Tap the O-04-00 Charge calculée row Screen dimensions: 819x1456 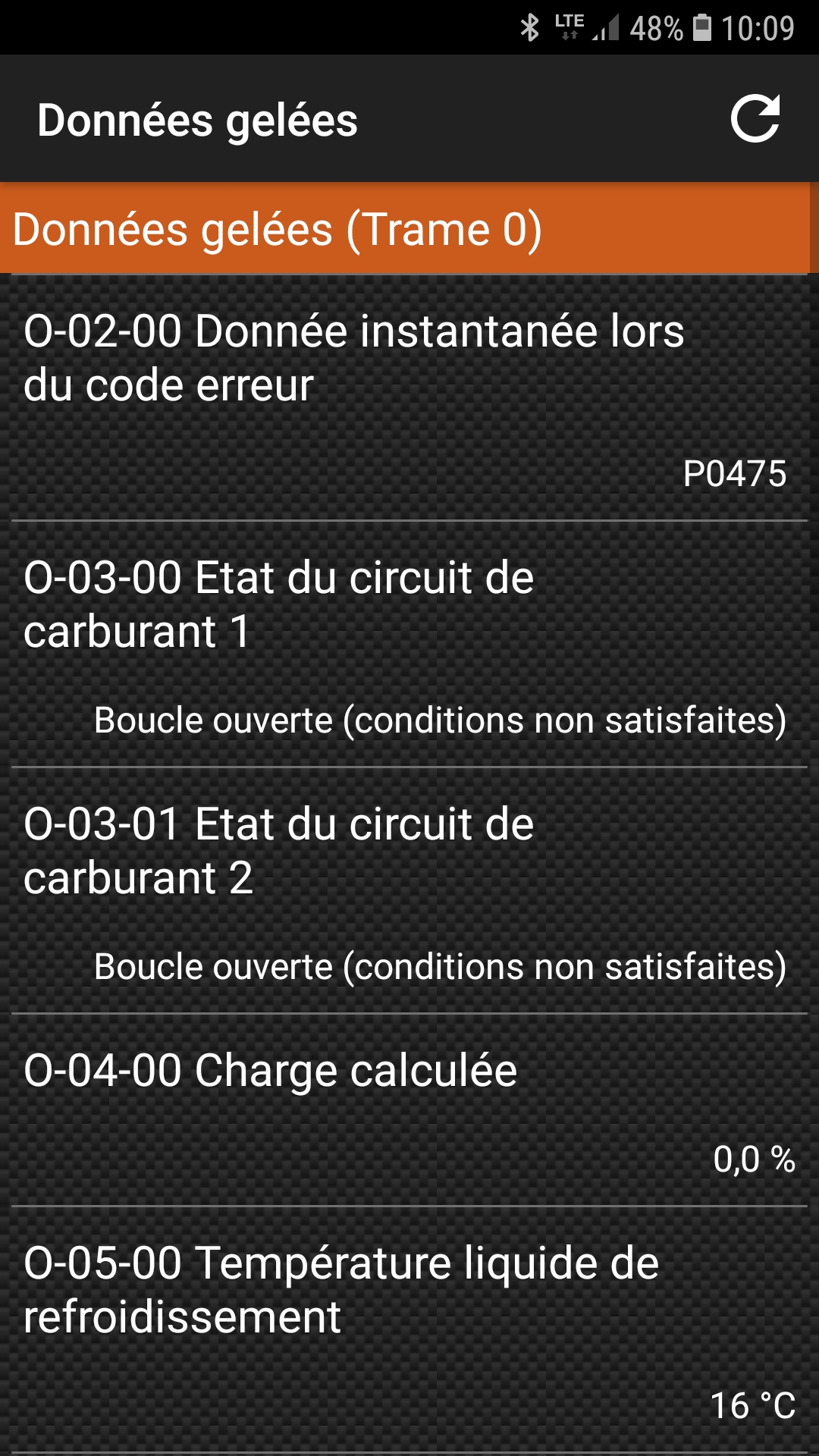coord(409,1110)
